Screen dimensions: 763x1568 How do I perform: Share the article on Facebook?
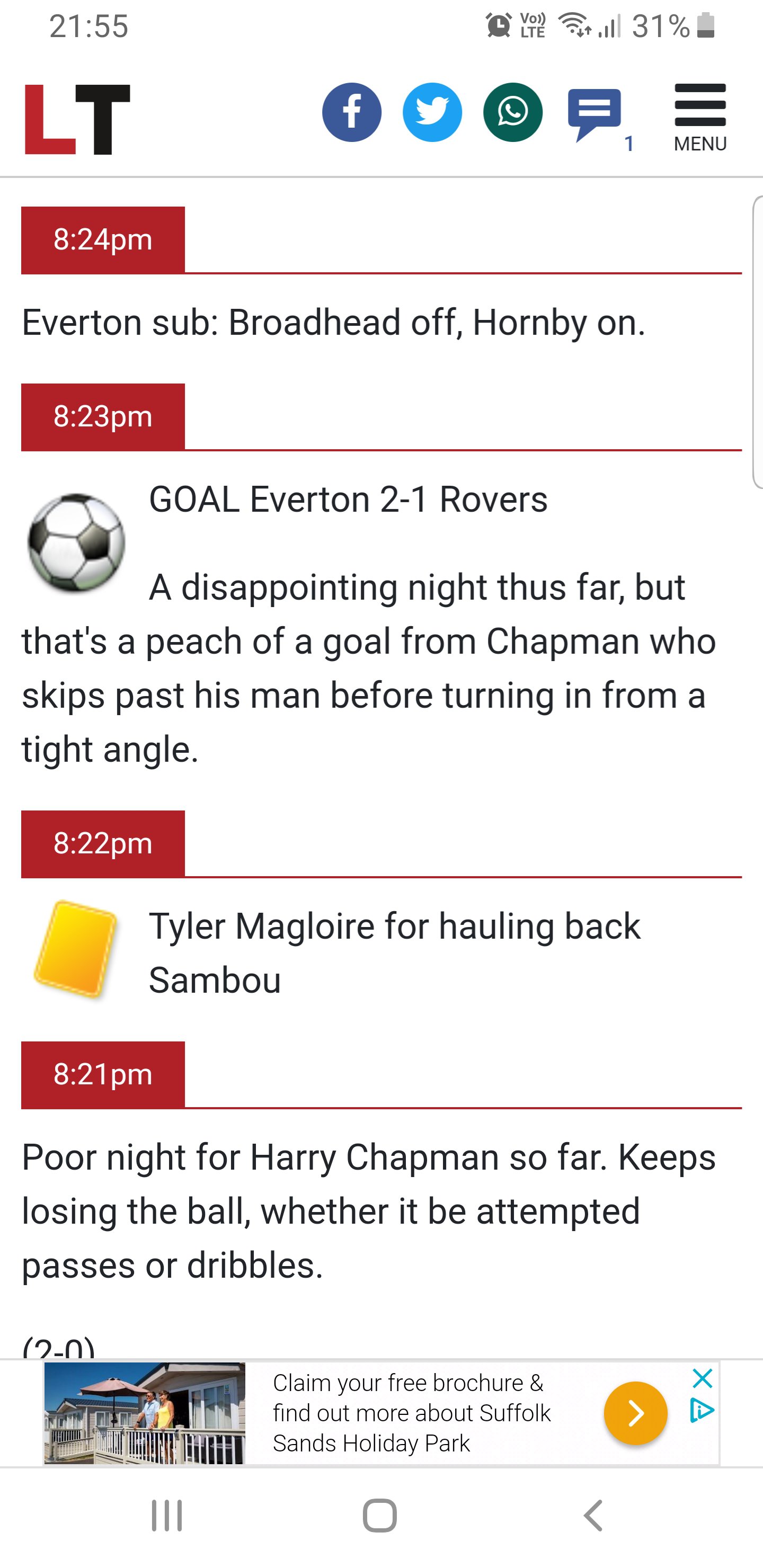pos(352,113)
